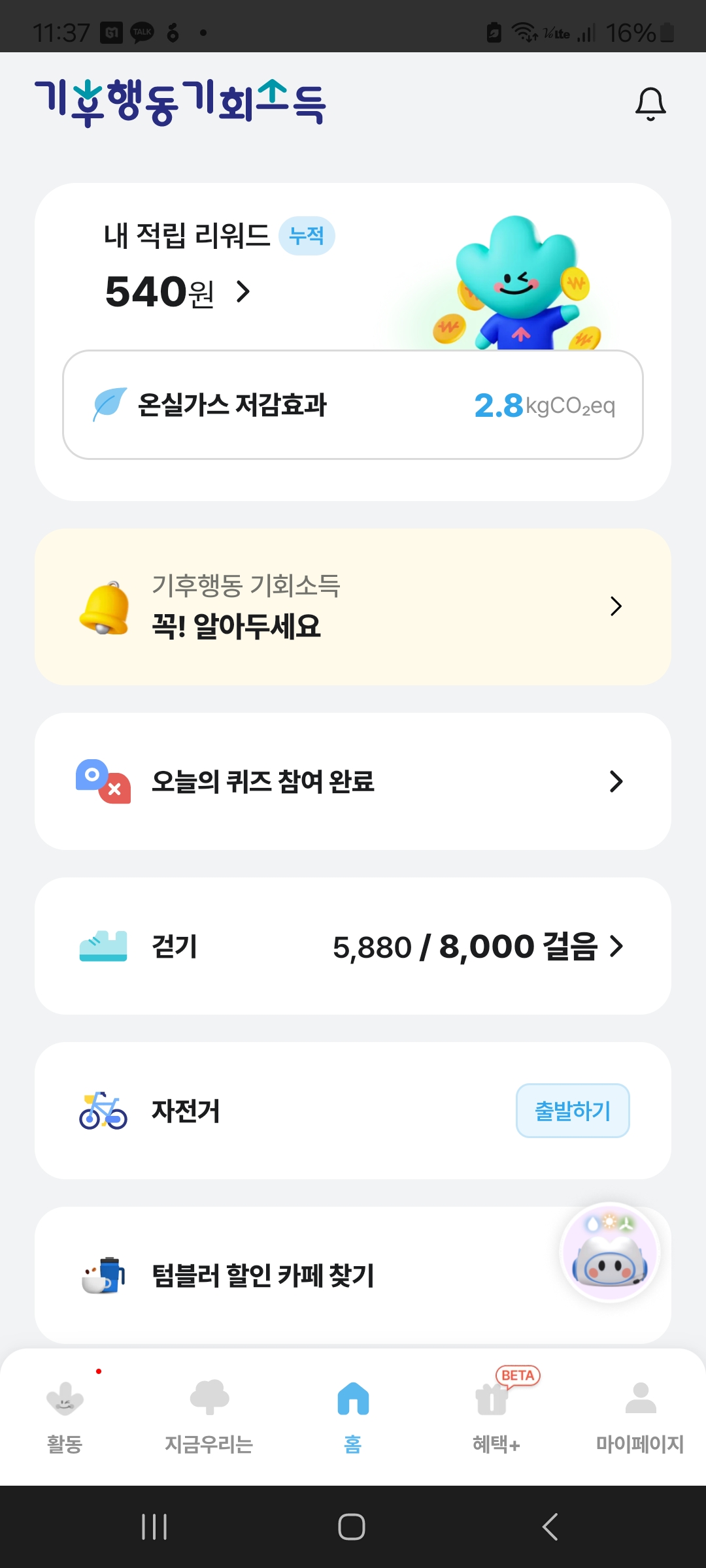Open the 온실가스 저감효과 card
Viewport: 706px width, 1568px height.
(353, 405)
